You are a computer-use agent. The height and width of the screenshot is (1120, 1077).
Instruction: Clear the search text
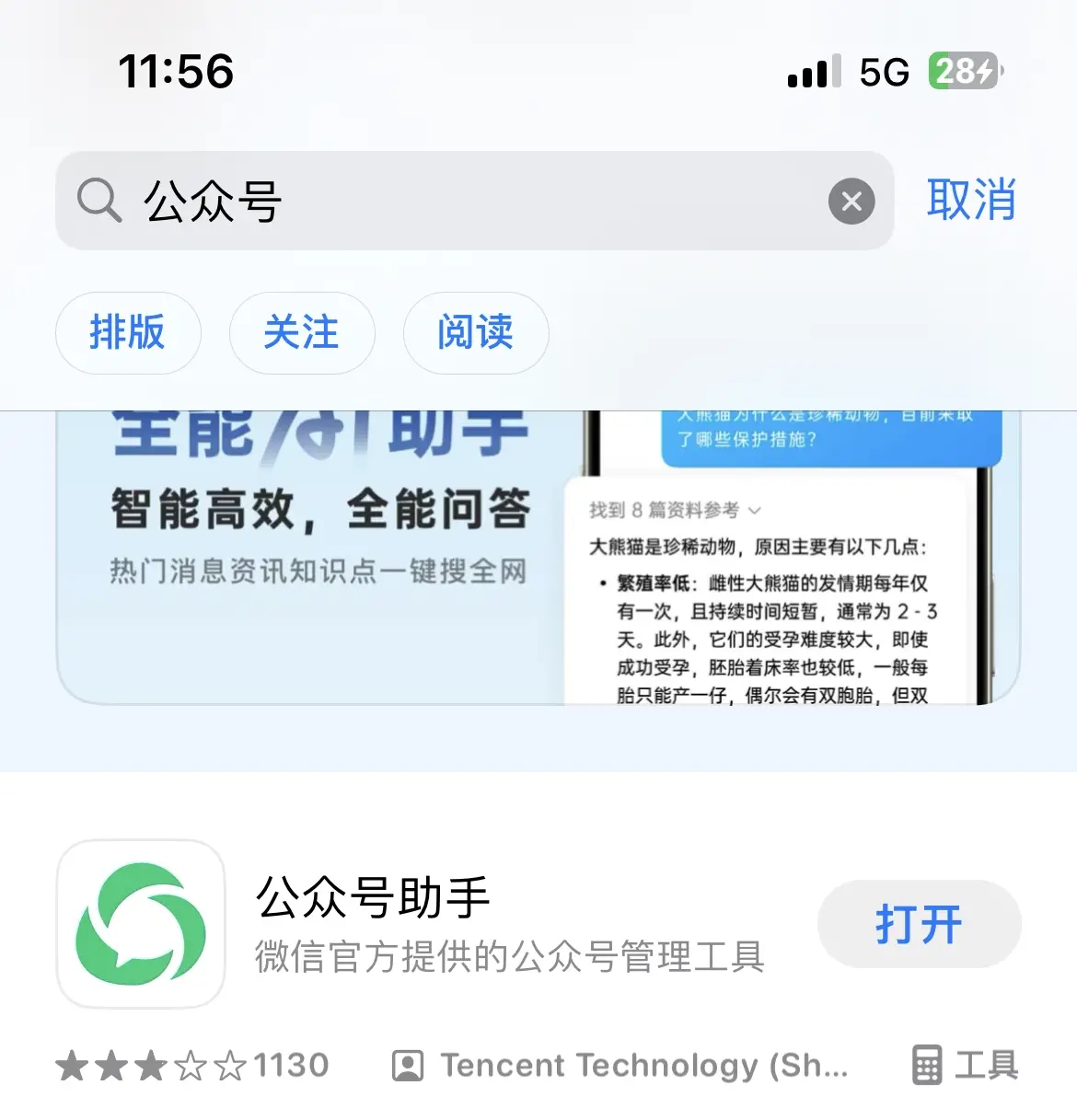851,201
